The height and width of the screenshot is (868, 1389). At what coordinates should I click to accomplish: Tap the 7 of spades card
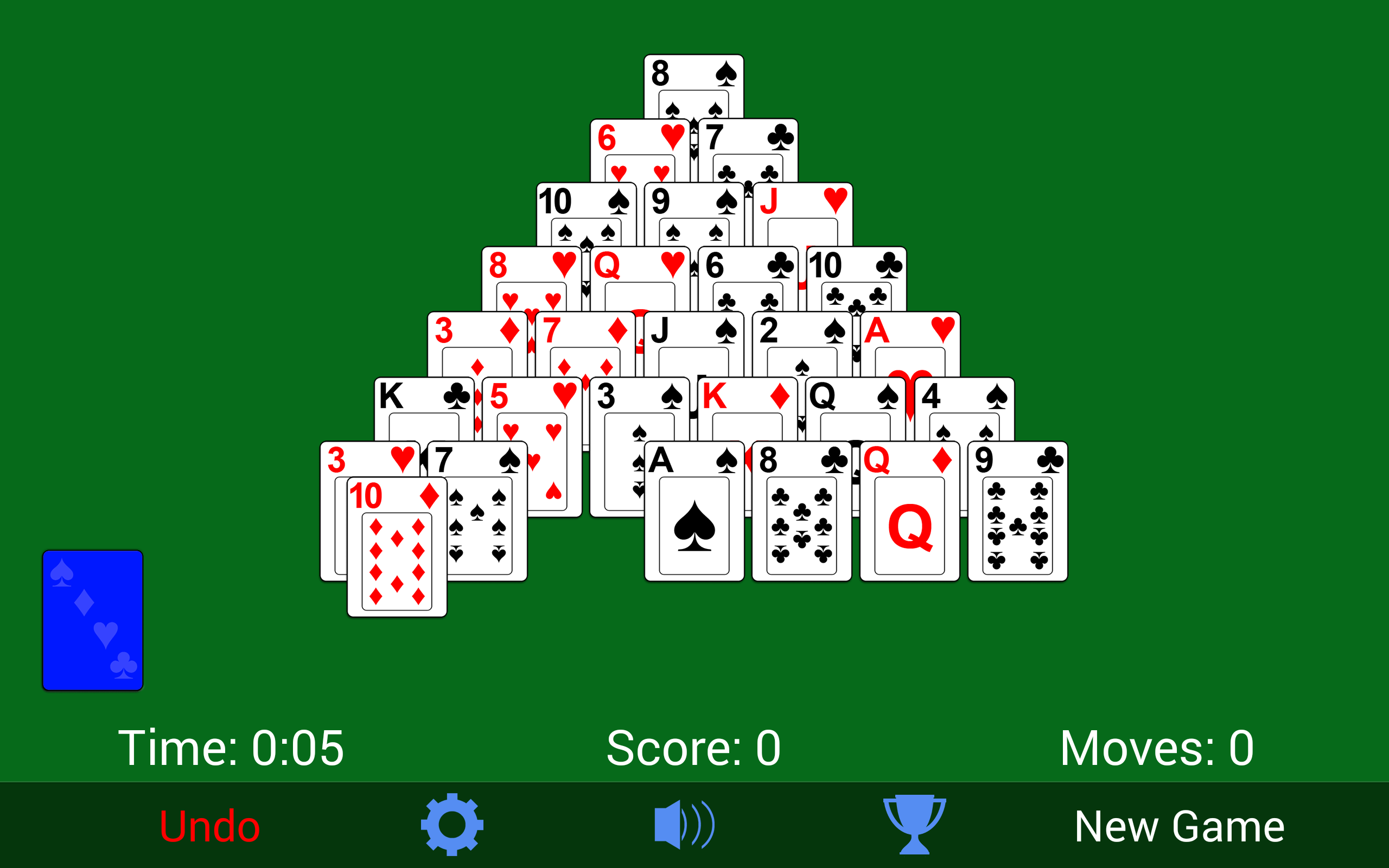(x=488, y=516)
